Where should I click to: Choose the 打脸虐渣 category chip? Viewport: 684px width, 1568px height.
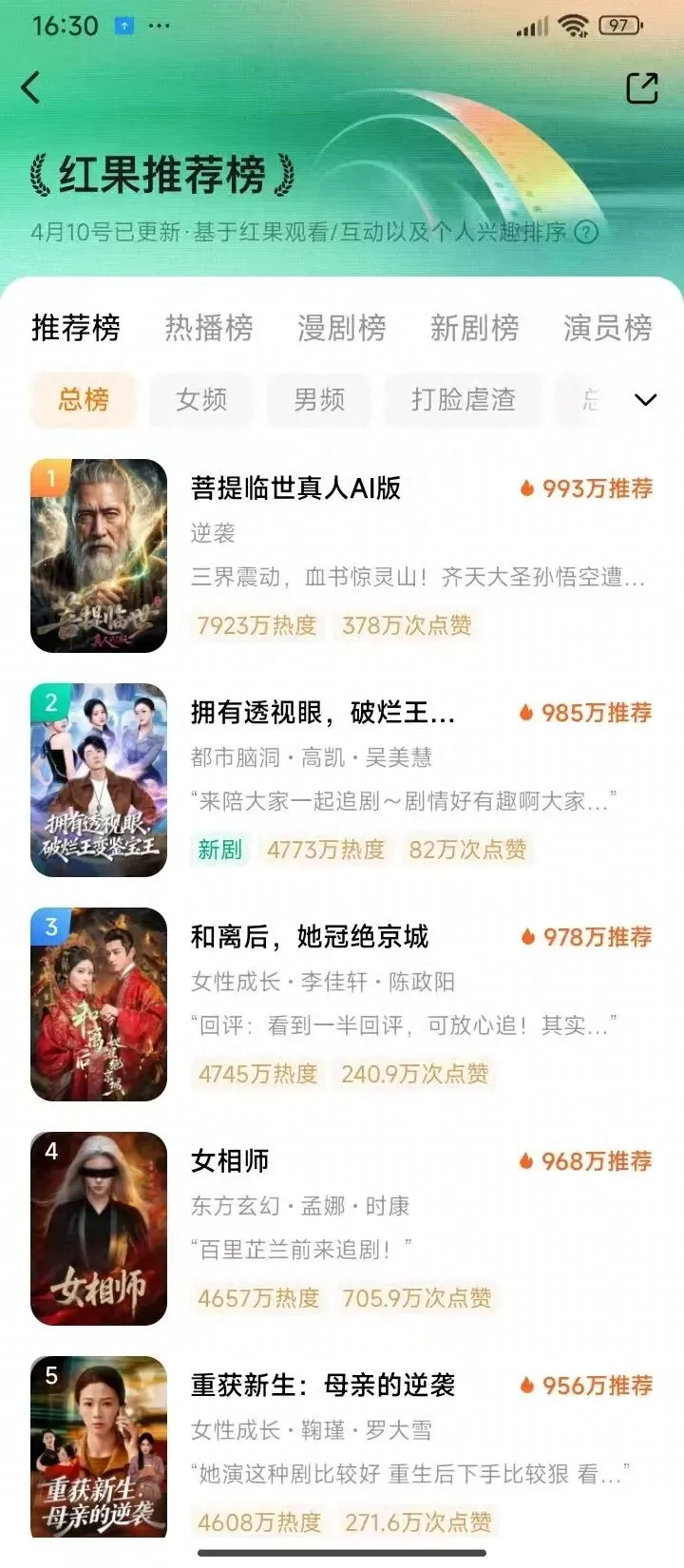tap(463, 399)
